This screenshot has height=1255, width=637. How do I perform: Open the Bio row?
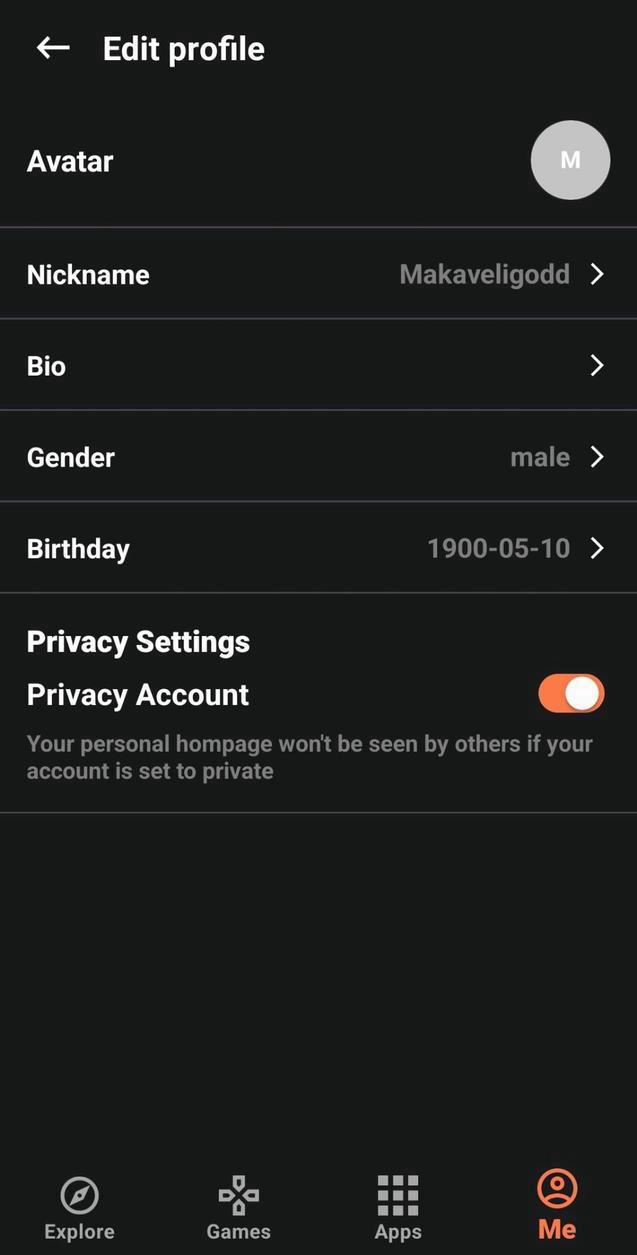318,365
